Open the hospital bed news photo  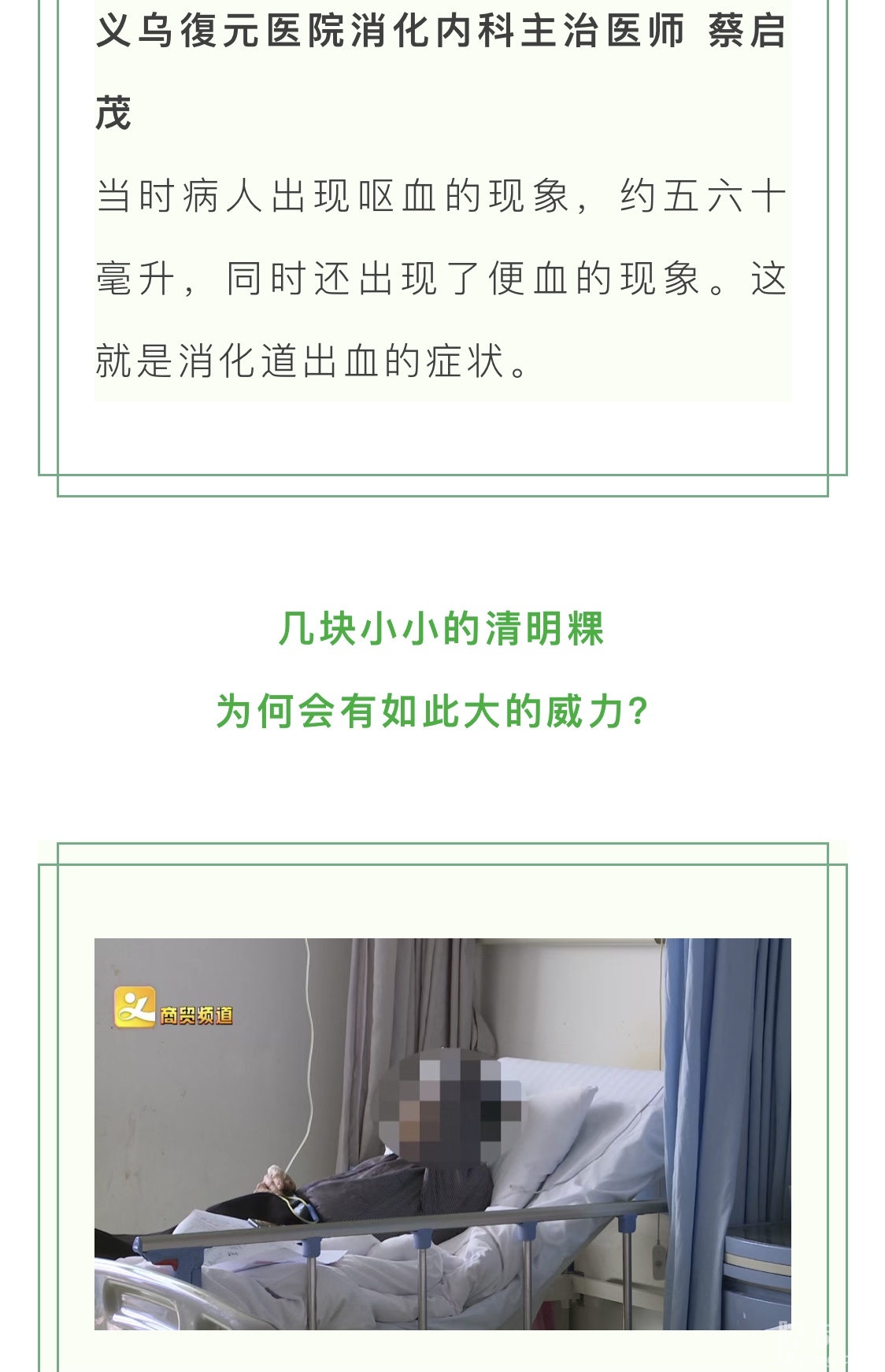[442, 1133]
